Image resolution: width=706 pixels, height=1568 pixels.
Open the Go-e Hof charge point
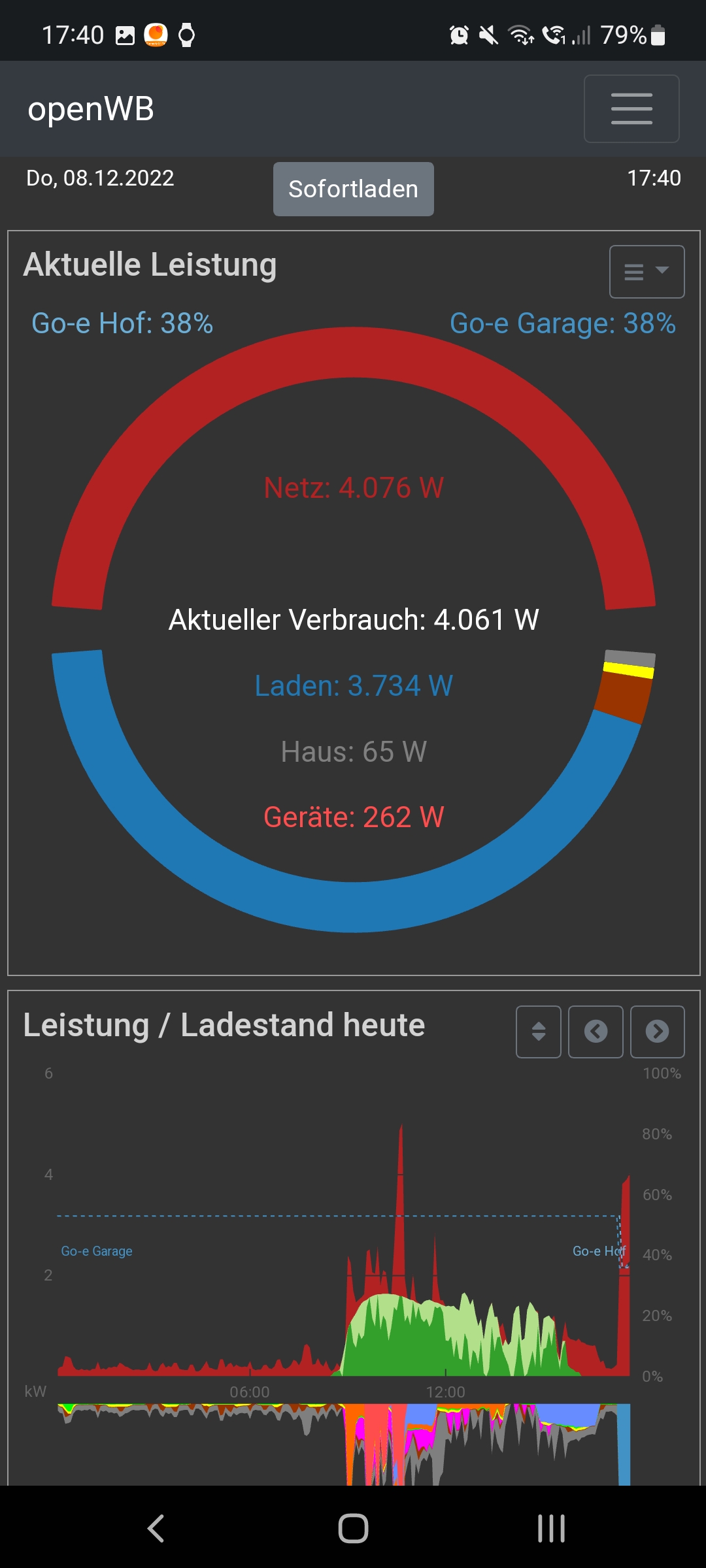coord(122,323)
